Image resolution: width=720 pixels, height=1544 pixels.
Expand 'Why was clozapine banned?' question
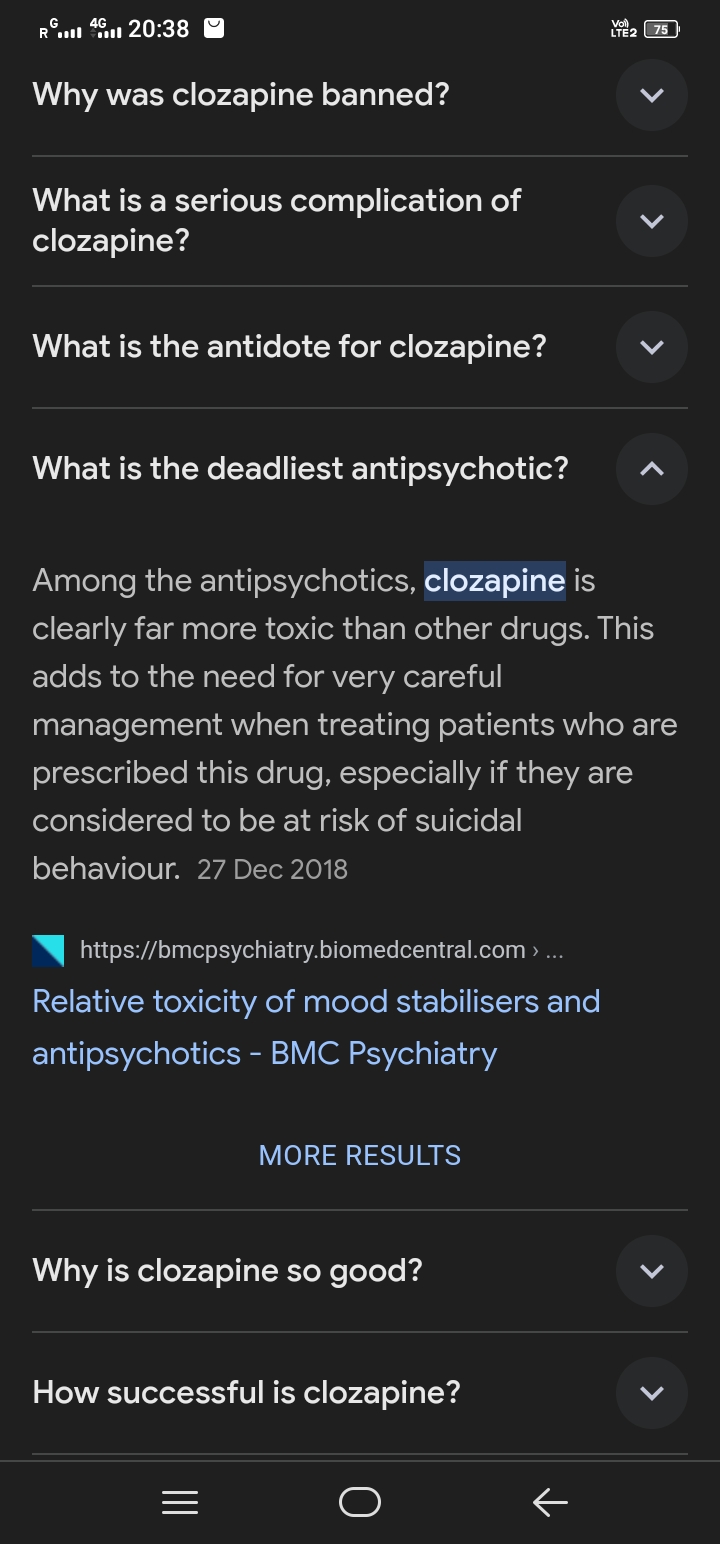click(x=651, y=96)
